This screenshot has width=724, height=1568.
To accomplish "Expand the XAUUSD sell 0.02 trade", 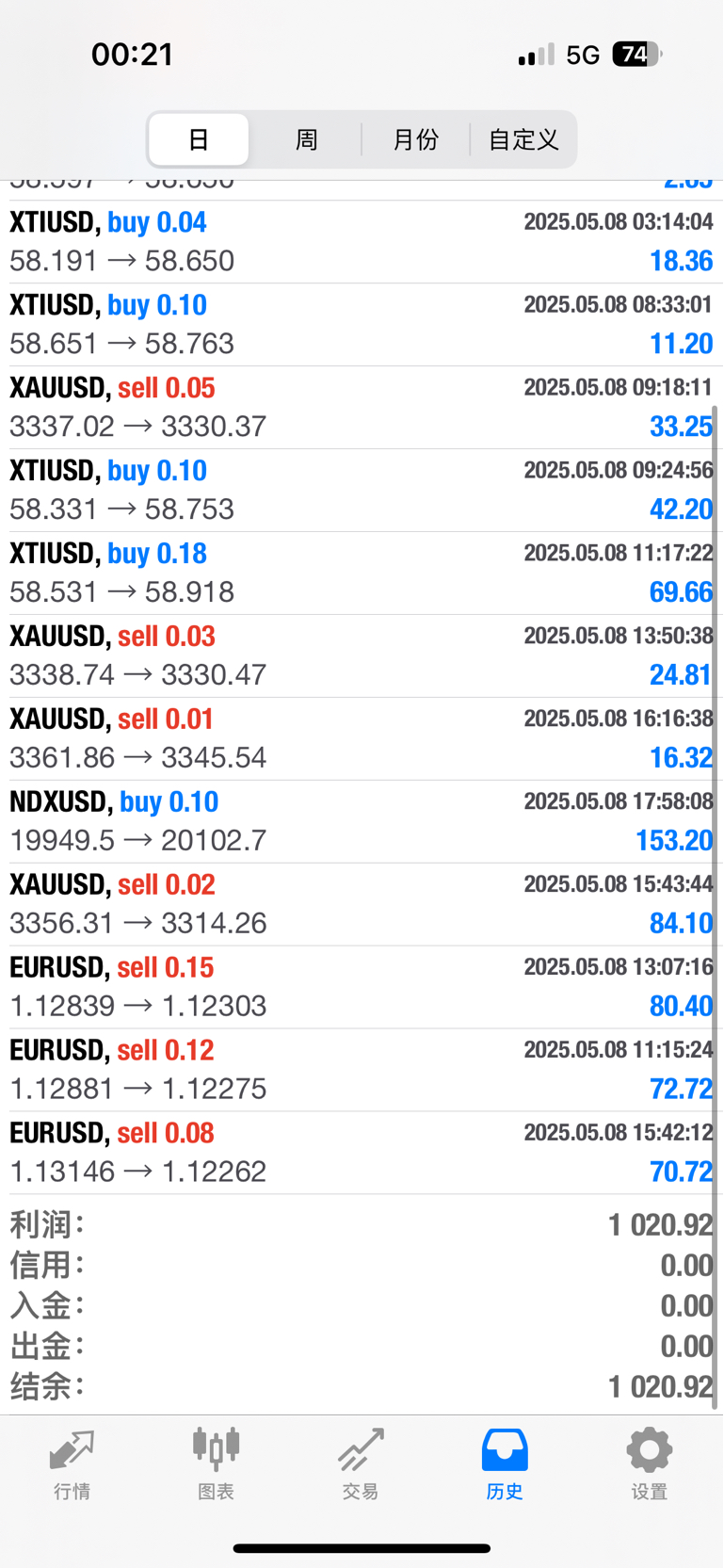I will 362,904.
